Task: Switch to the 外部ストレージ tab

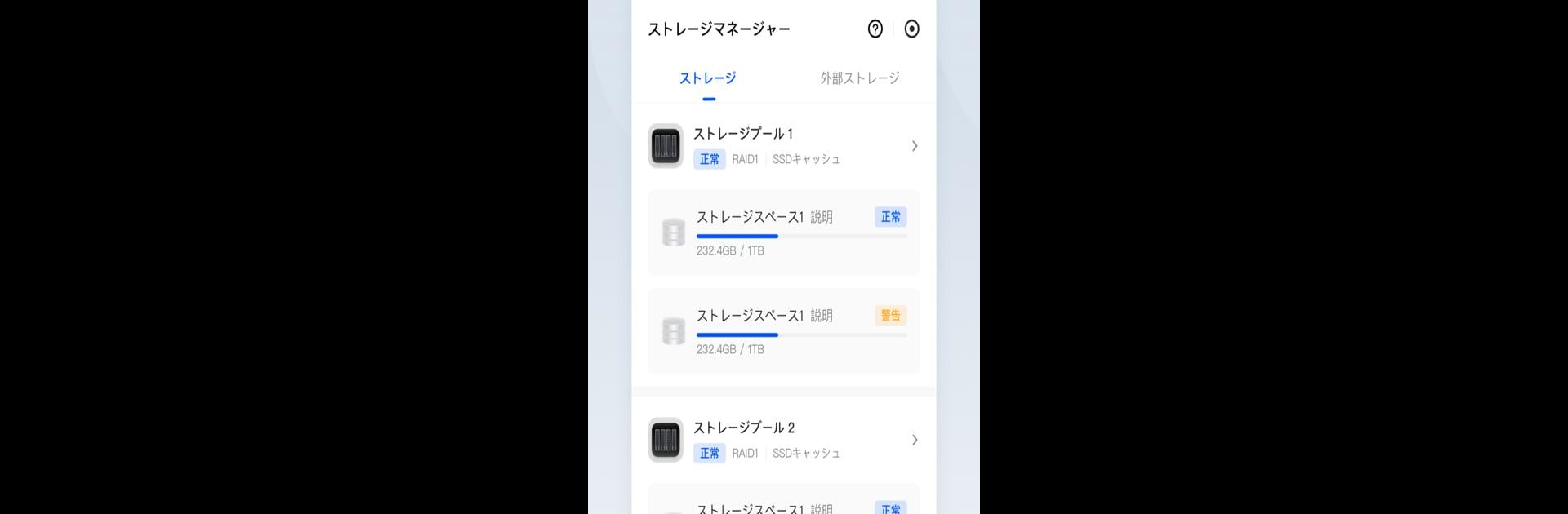Action: click(x=859, y=78)
